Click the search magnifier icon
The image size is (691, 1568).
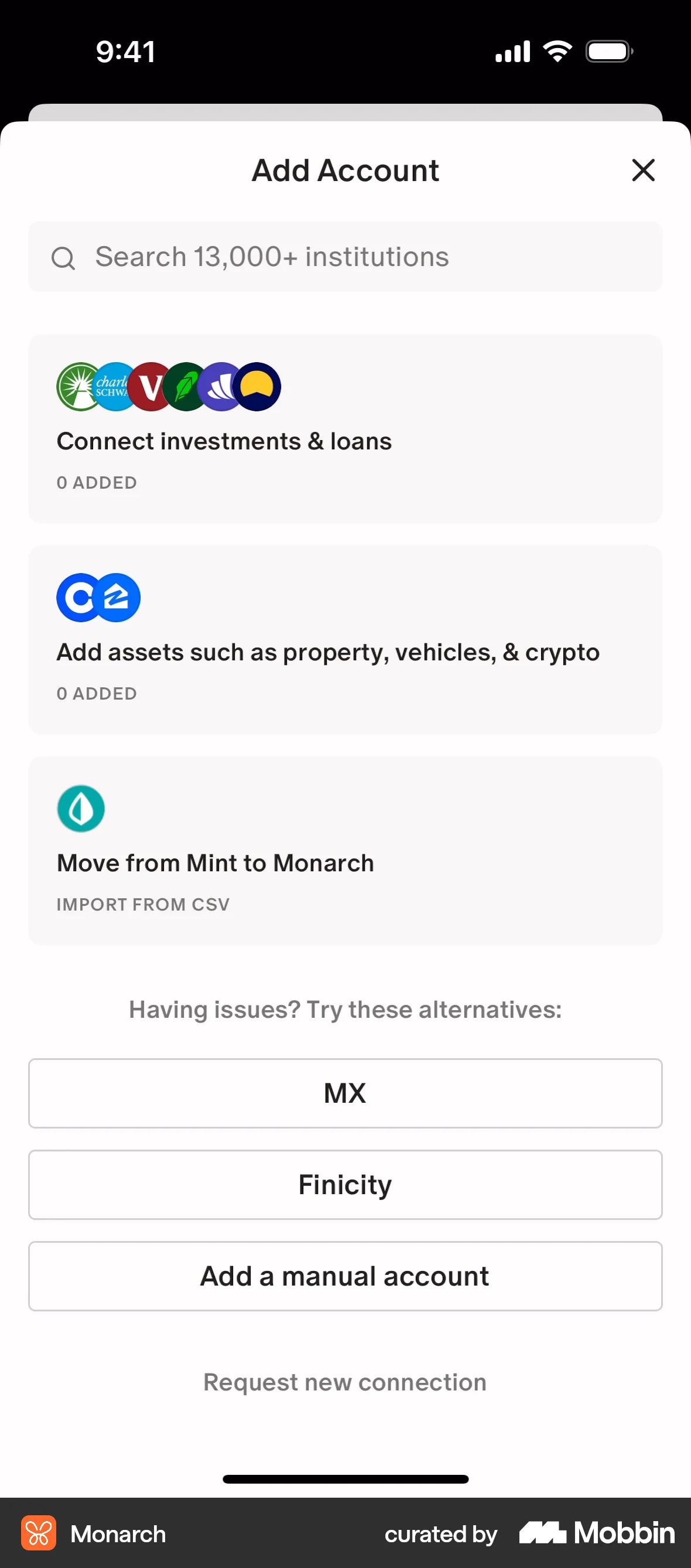(x=64, y=257)
